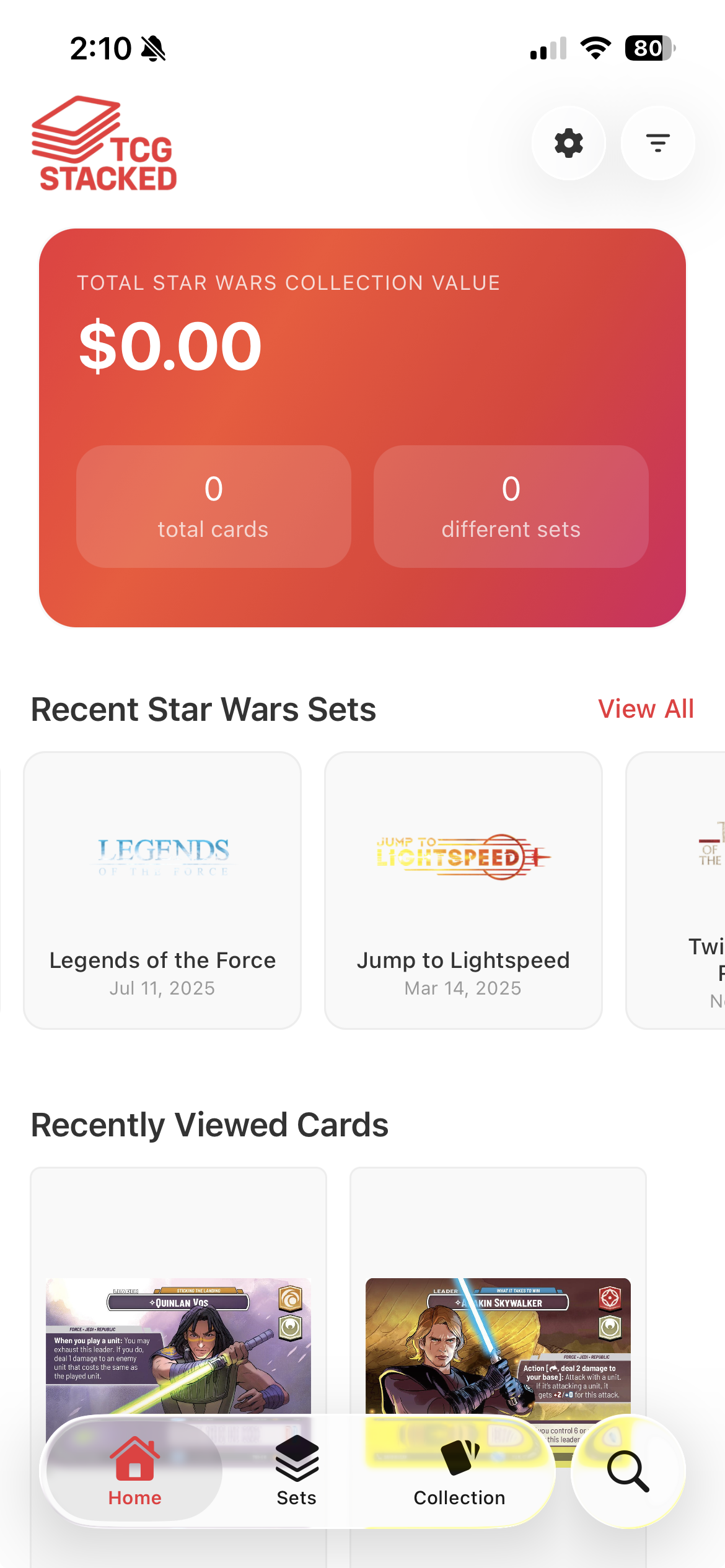
Task: Open the settings gear
Action: pyautogui.click(x=568, y=142)
